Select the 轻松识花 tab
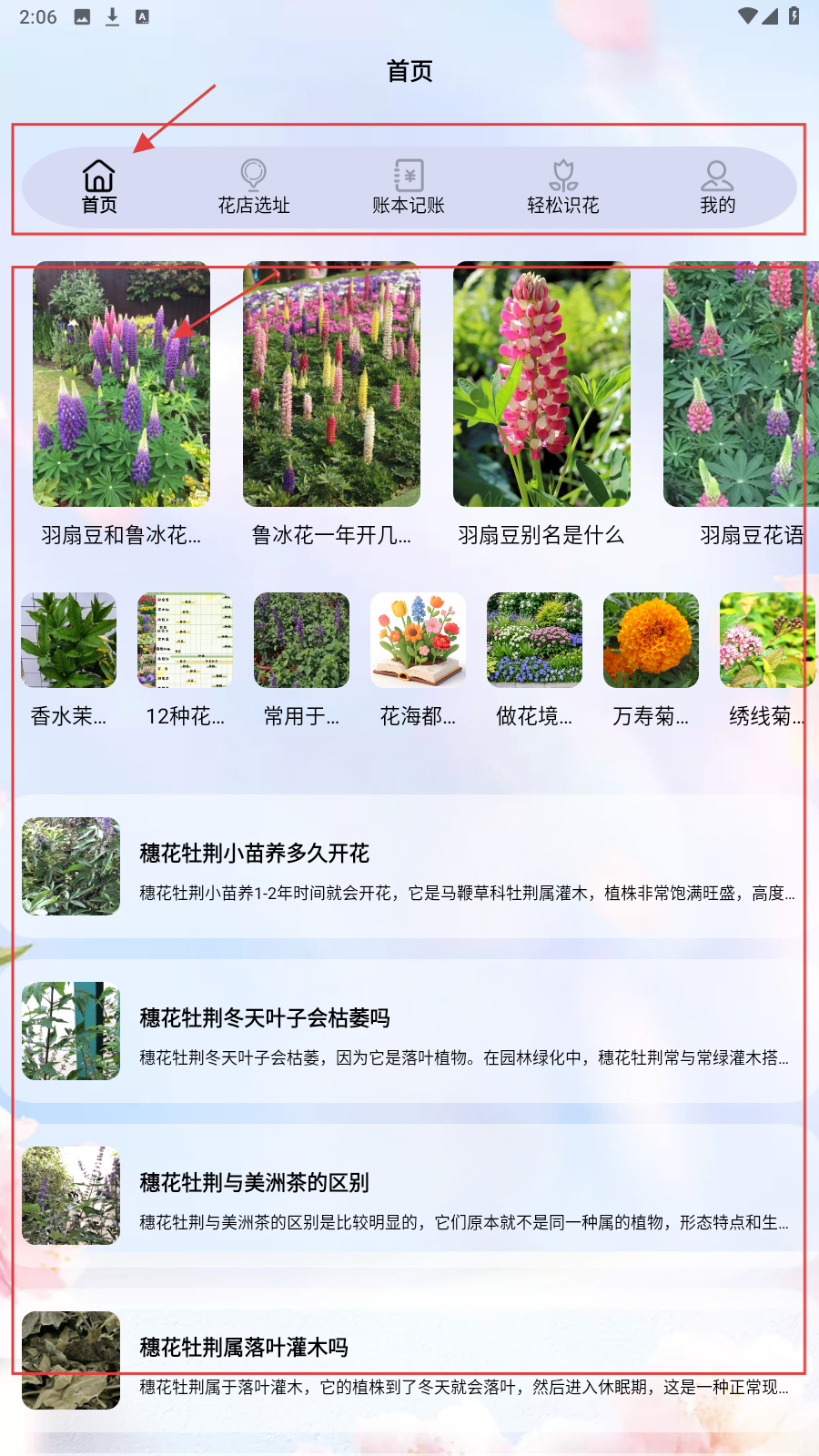Screen dimensions: 819x1456 coord(563,187)
